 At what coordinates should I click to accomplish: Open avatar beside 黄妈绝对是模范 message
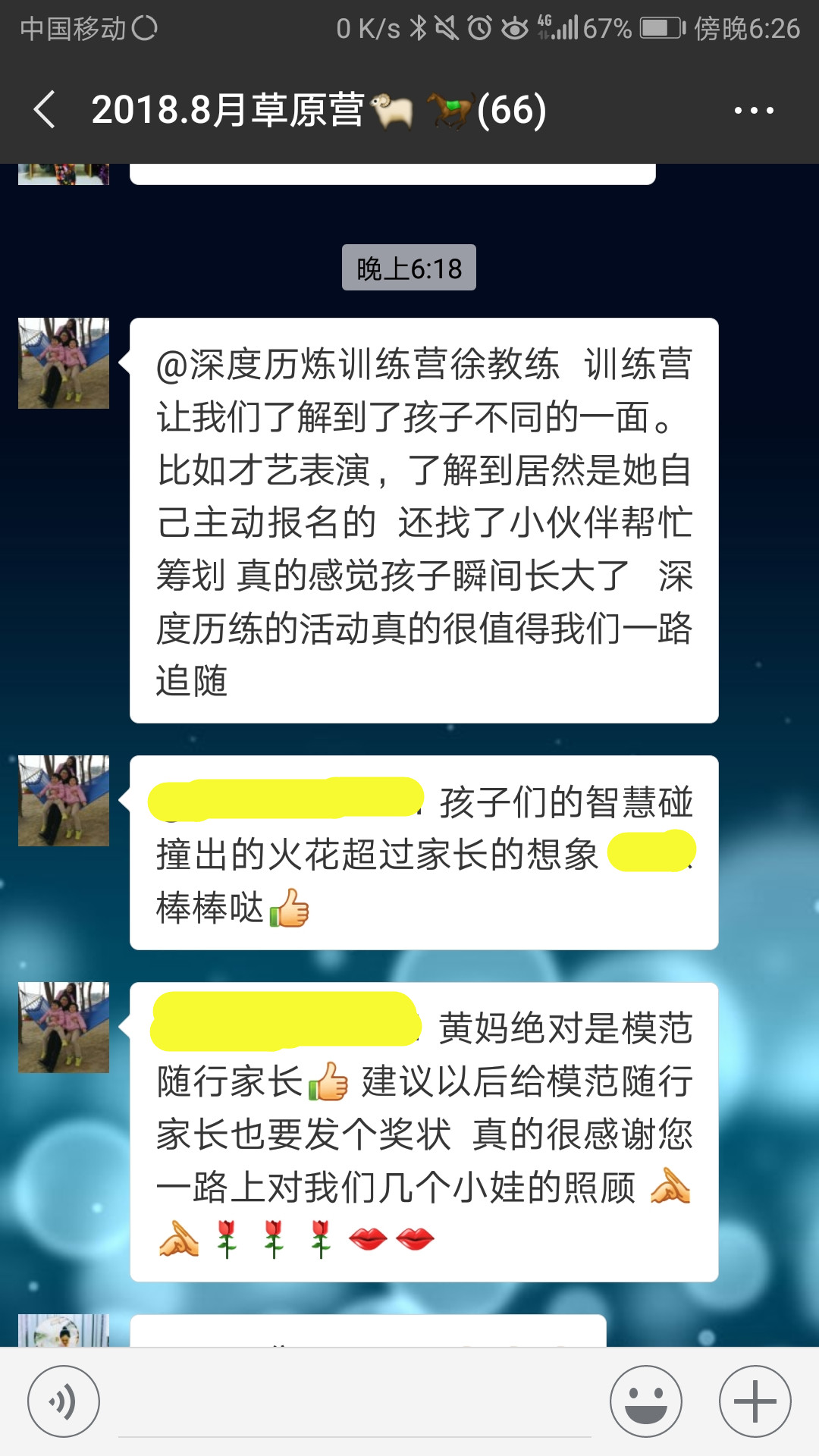[x=64, y=1028]
